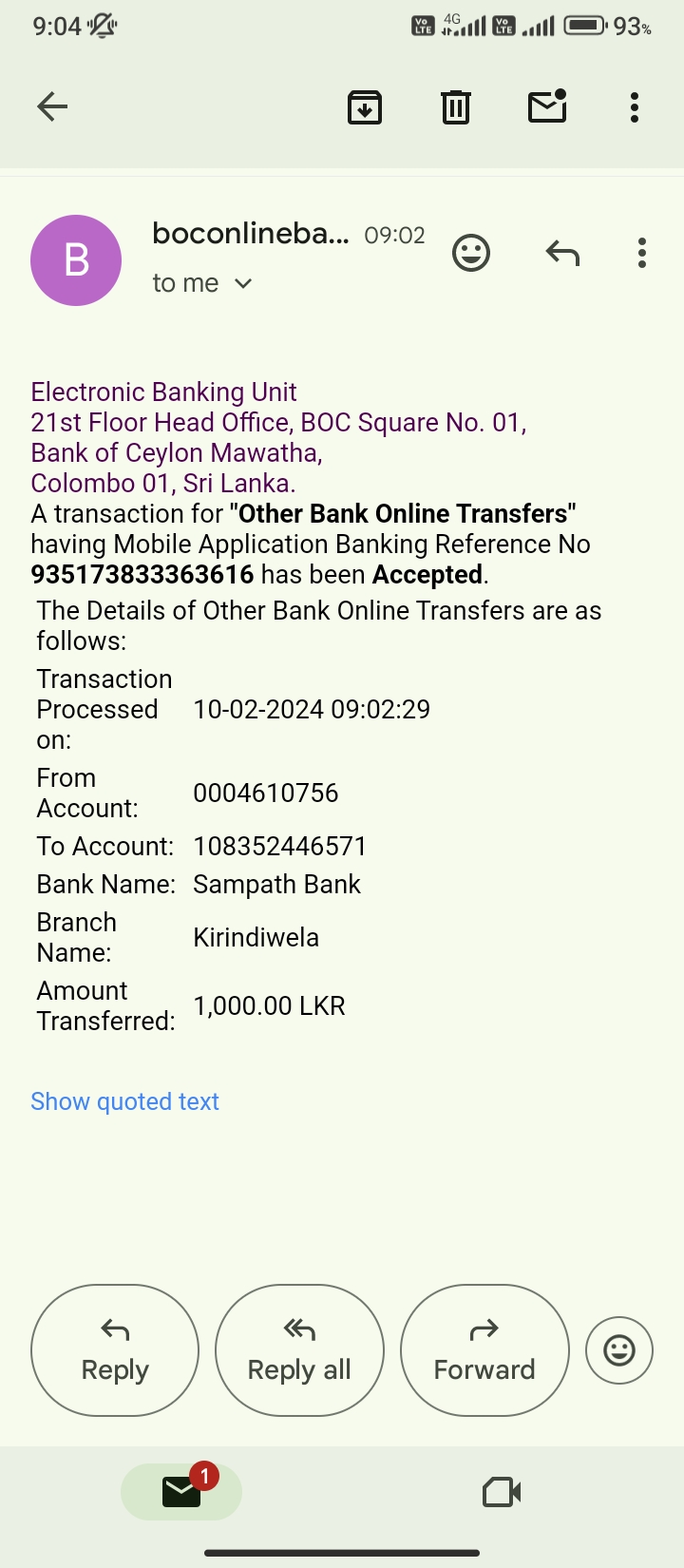Mark this email as unread

[547, 106]
